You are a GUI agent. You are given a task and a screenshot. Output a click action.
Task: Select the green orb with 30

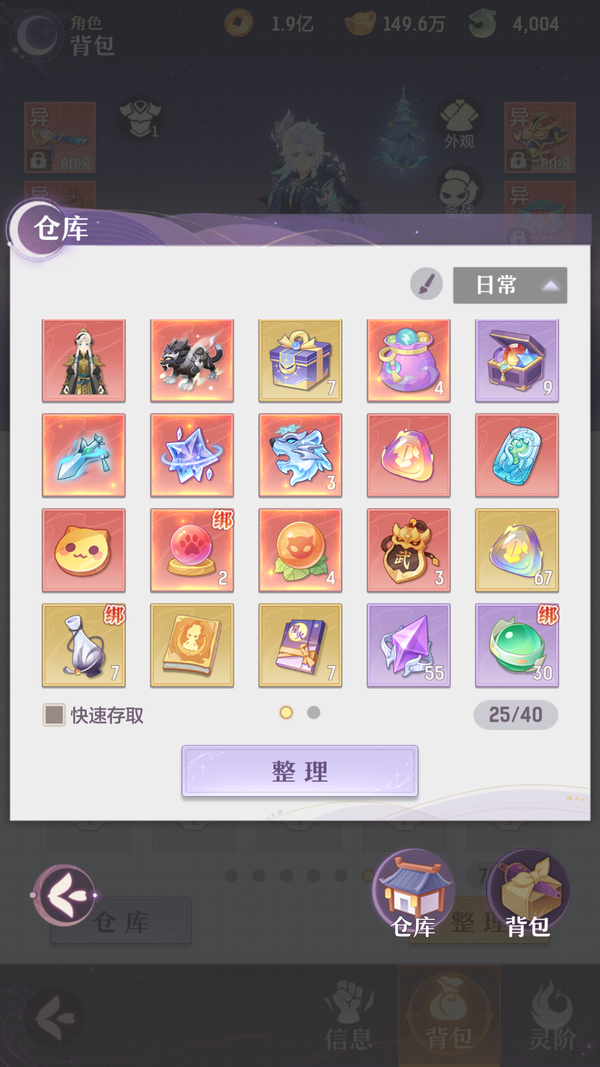517,645
